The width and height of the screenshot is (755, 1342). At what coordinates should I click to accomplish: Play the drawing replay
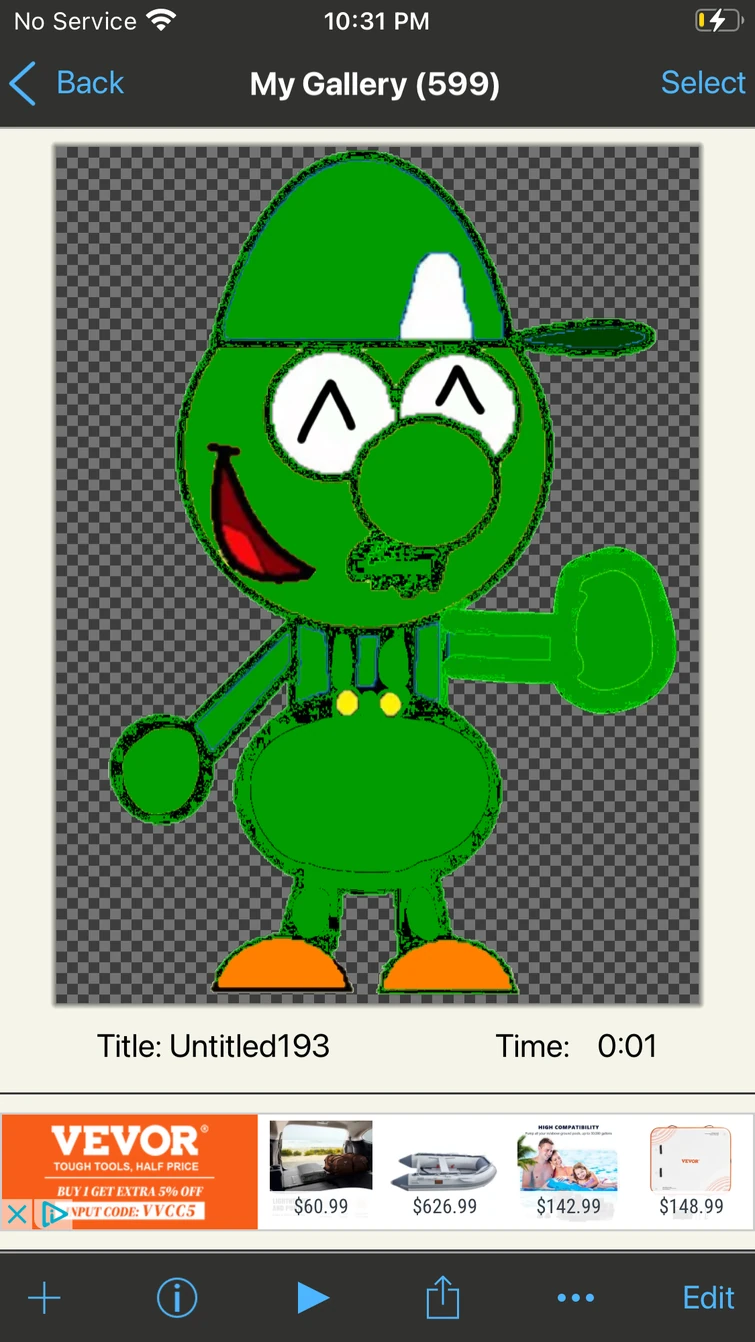click(x=312, y=1298)
